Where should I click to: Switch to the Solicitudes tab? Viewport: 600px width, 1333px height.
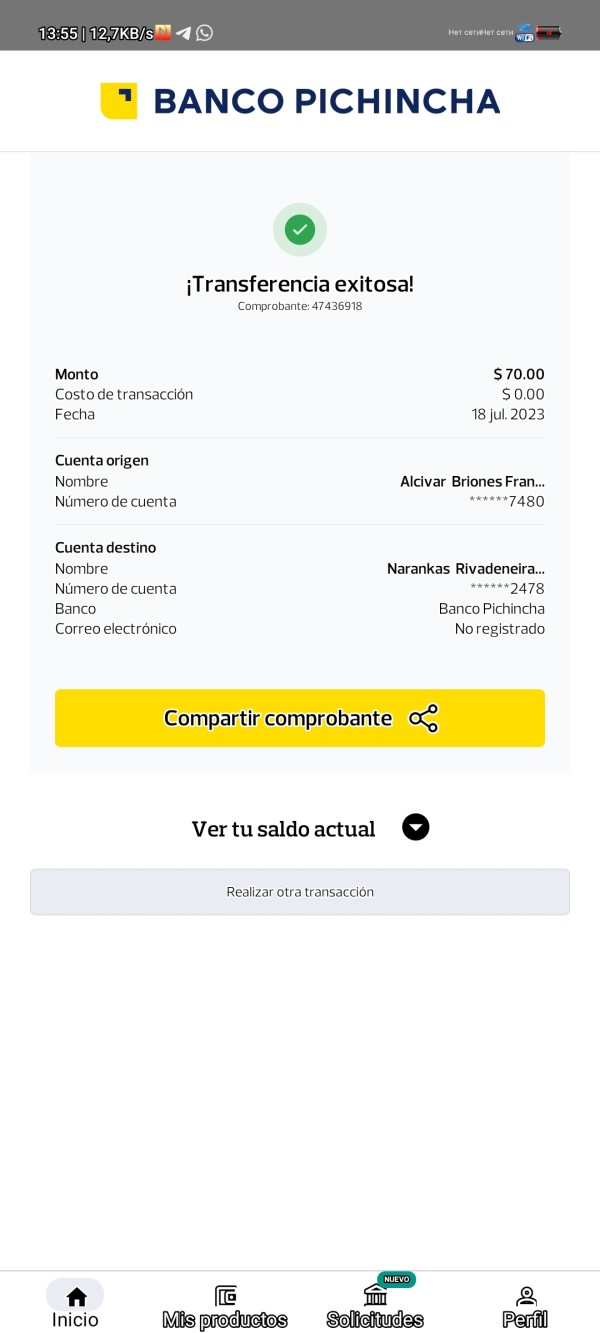(375, 1305)
